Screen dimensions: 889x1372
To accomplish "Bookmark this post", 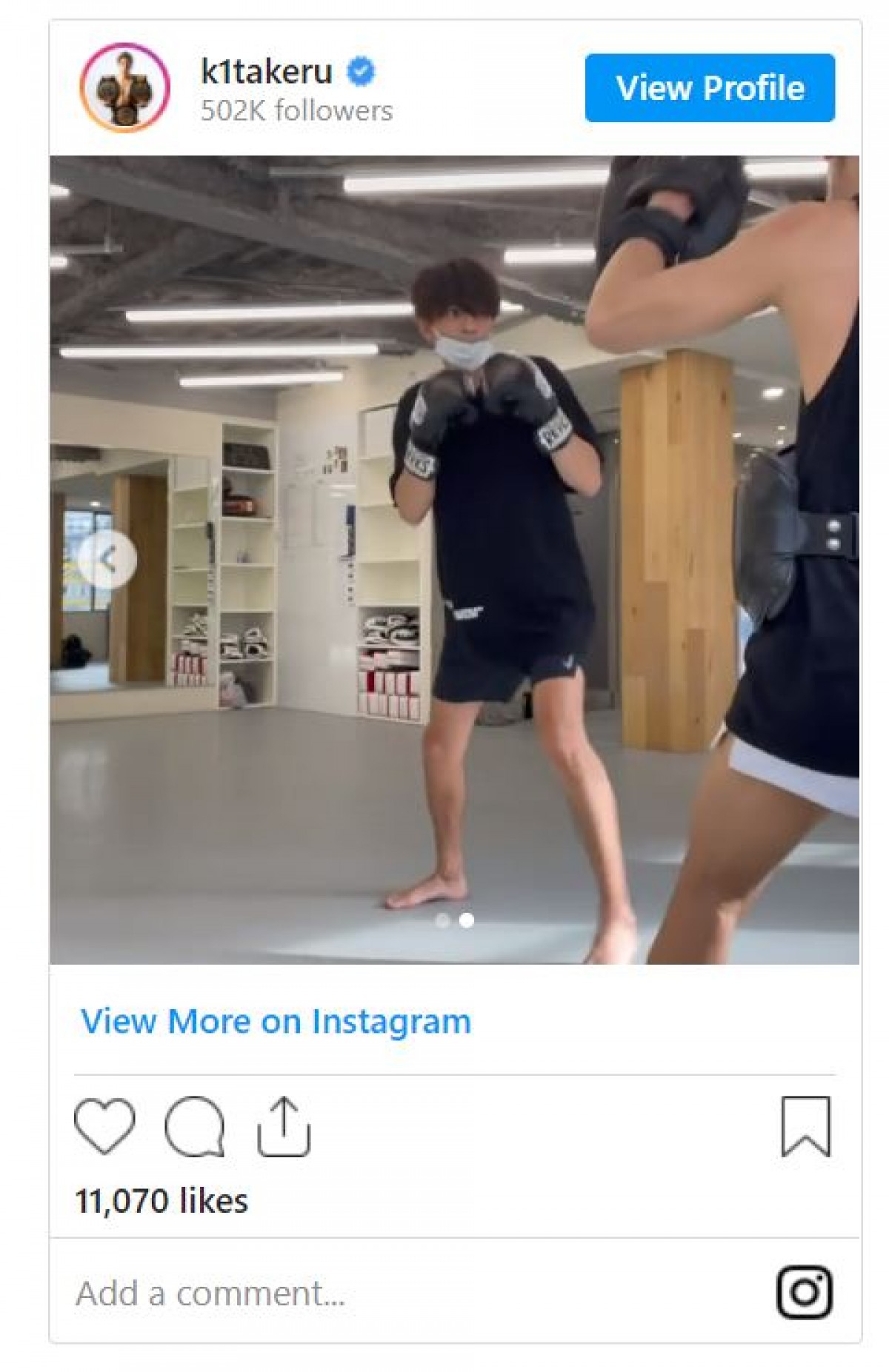I will tap(805, 1126).
